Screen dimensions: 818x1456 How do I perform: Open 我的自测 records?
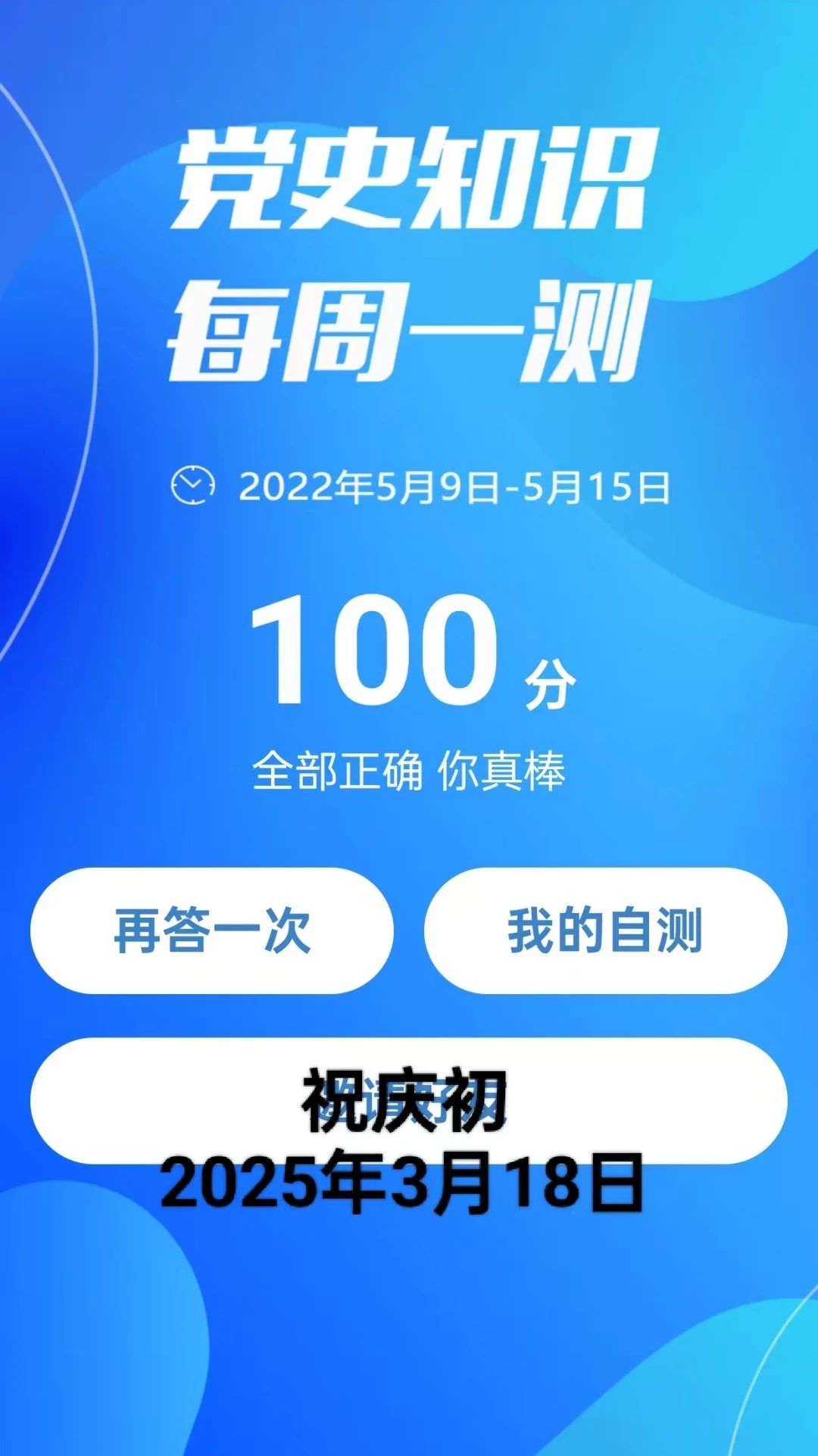[x=605, y=931]
